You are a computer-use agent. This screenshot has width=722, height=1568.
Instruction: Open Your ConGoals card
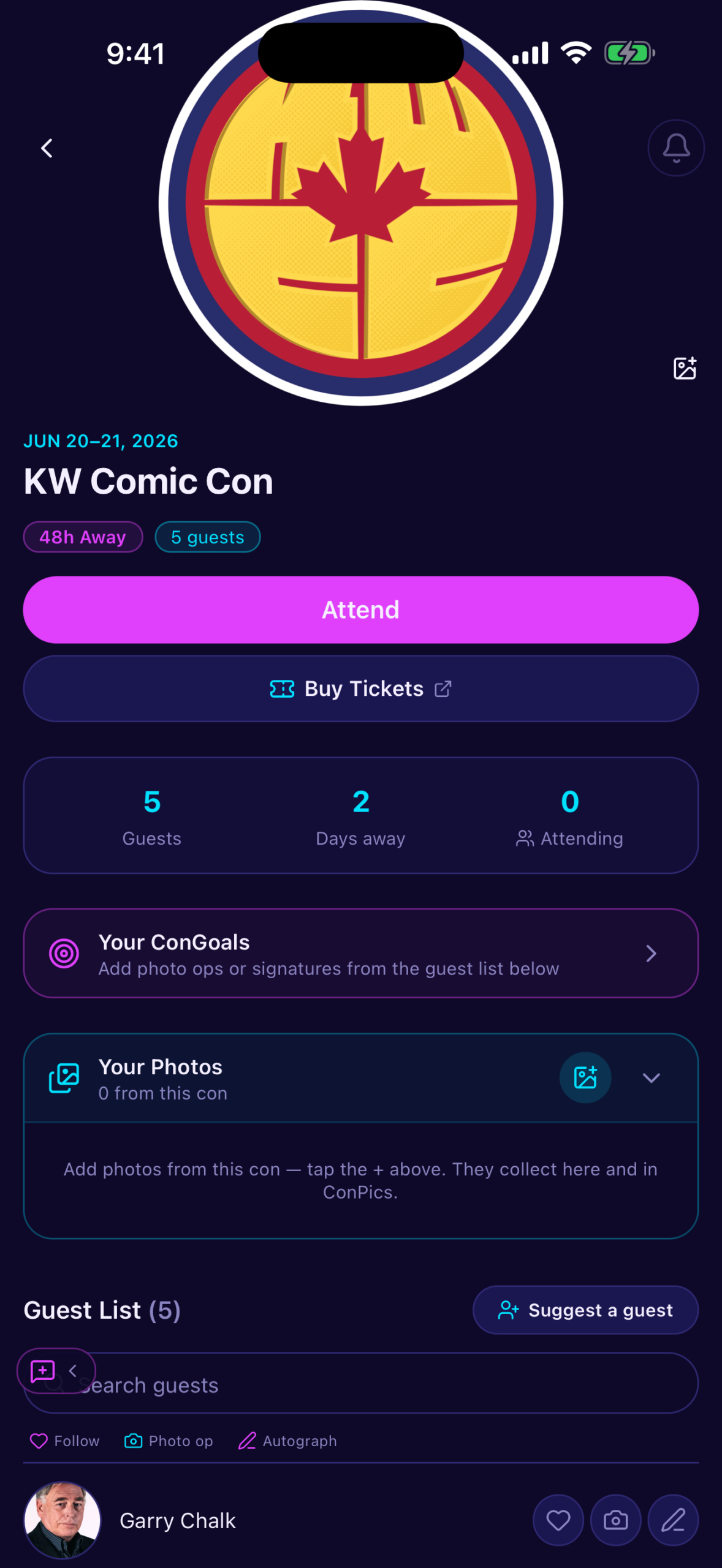pos(361,953)
